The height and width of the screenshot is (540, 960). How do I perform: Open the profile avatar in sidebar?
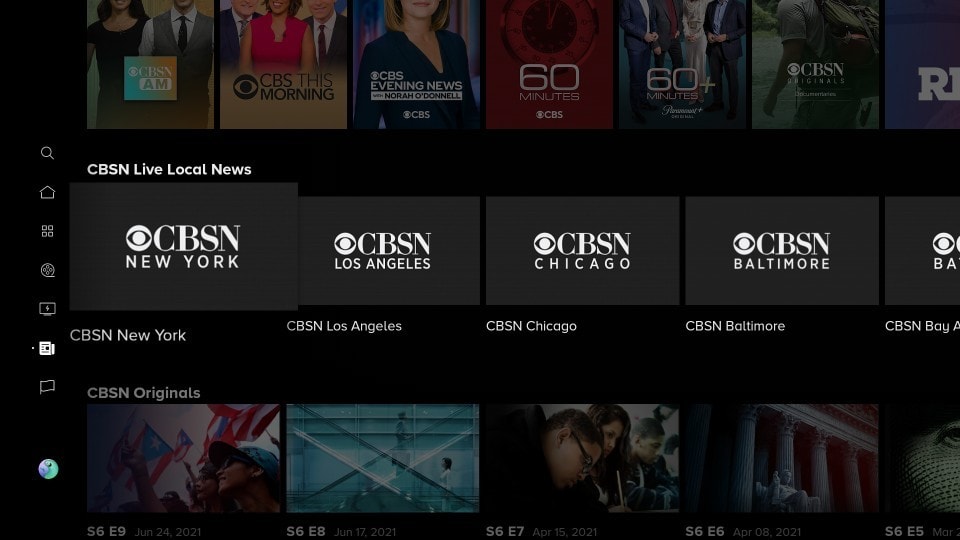coord(48,469)
